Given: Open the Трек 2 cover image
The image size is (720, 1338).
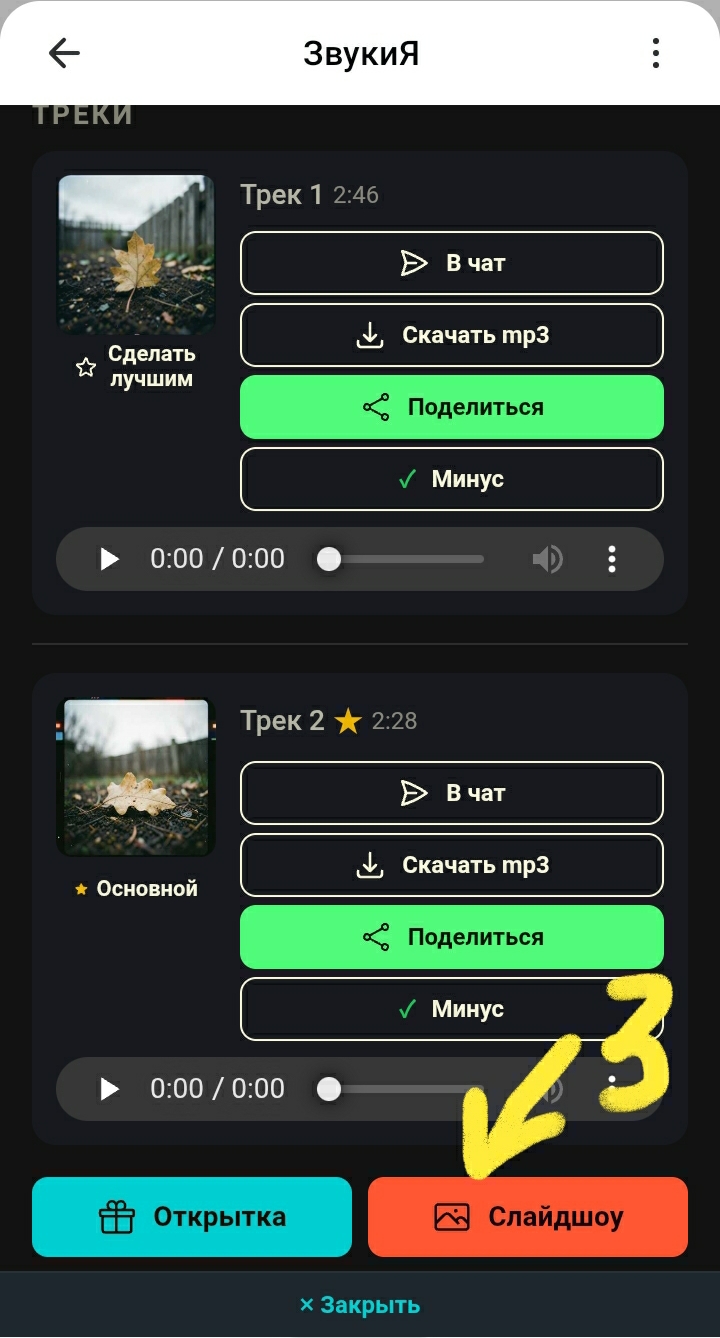Looking at the screenshot, I should [136, 777].
